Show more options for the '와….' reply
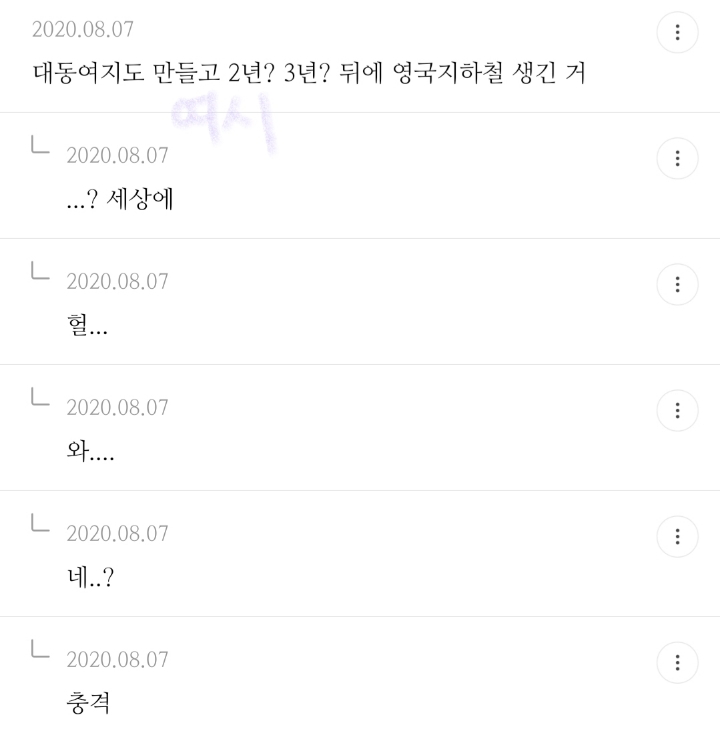Viewport: 720px width, 741px height. point(677,410)
